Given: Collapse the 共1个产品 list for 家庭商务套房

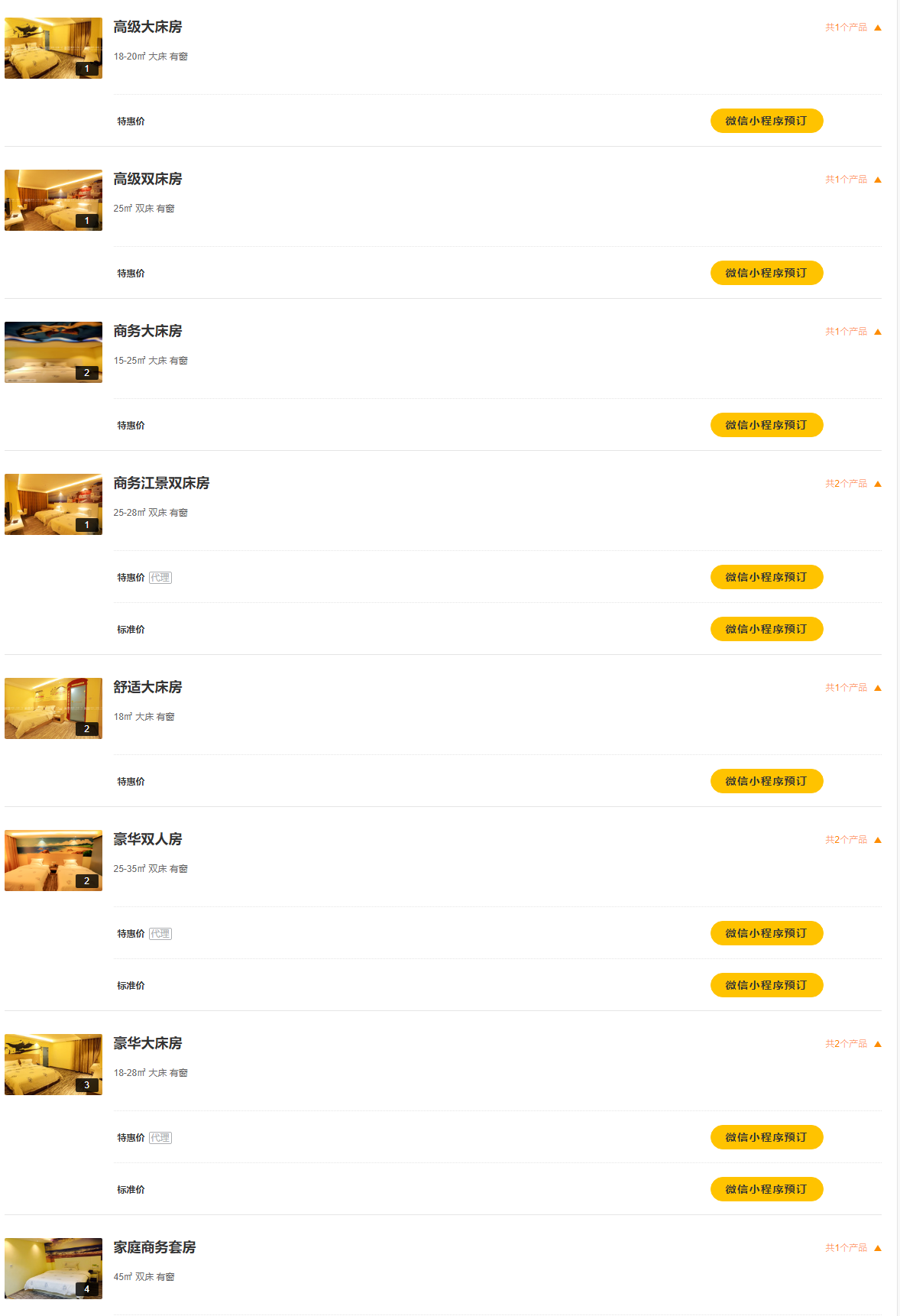Looking at the screenshot, I should pos(853,1248).
